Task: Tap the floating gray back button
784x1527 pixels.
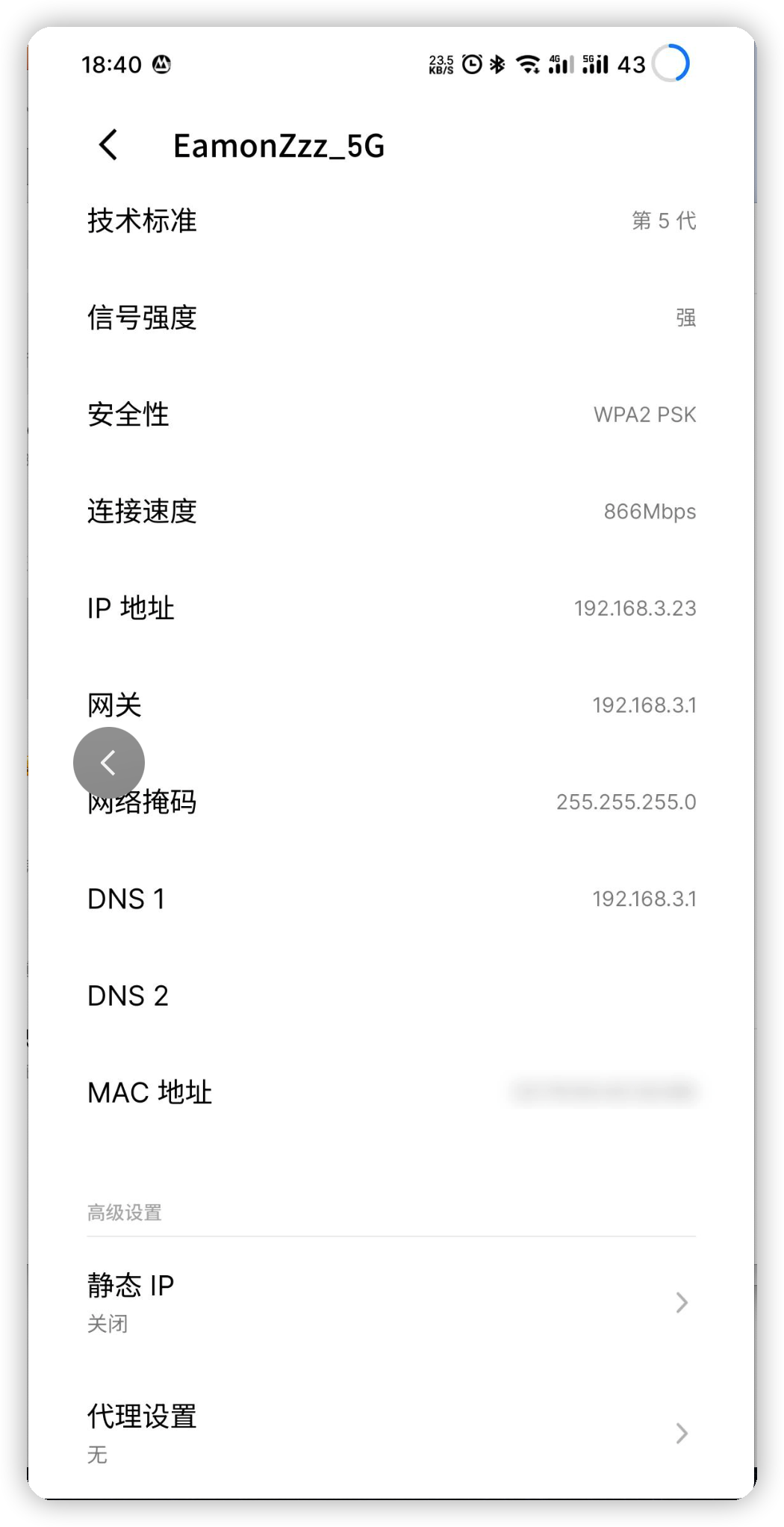Action: pyautogui.click(x=109, y=763)
